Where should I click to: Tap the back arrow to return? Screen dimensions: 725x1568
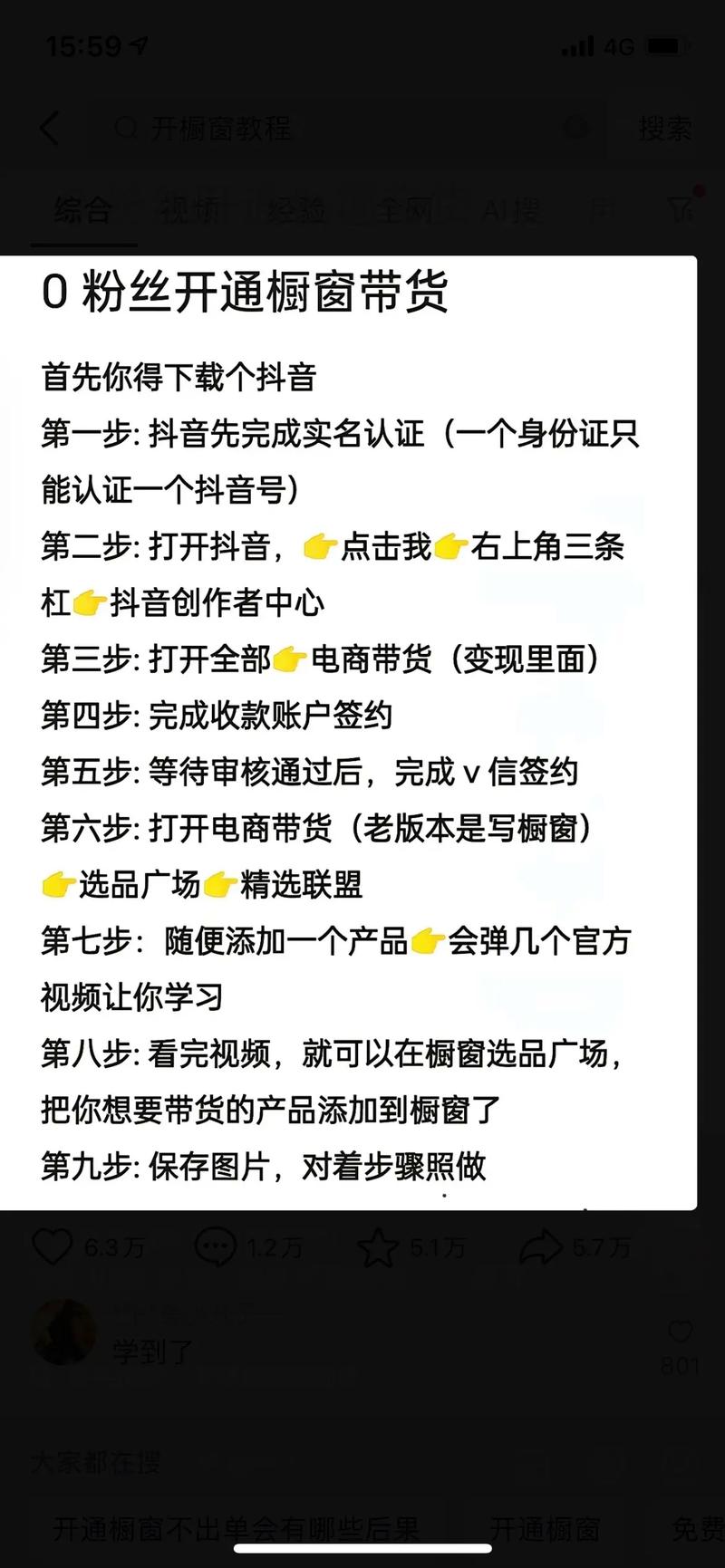click(50, 129)
